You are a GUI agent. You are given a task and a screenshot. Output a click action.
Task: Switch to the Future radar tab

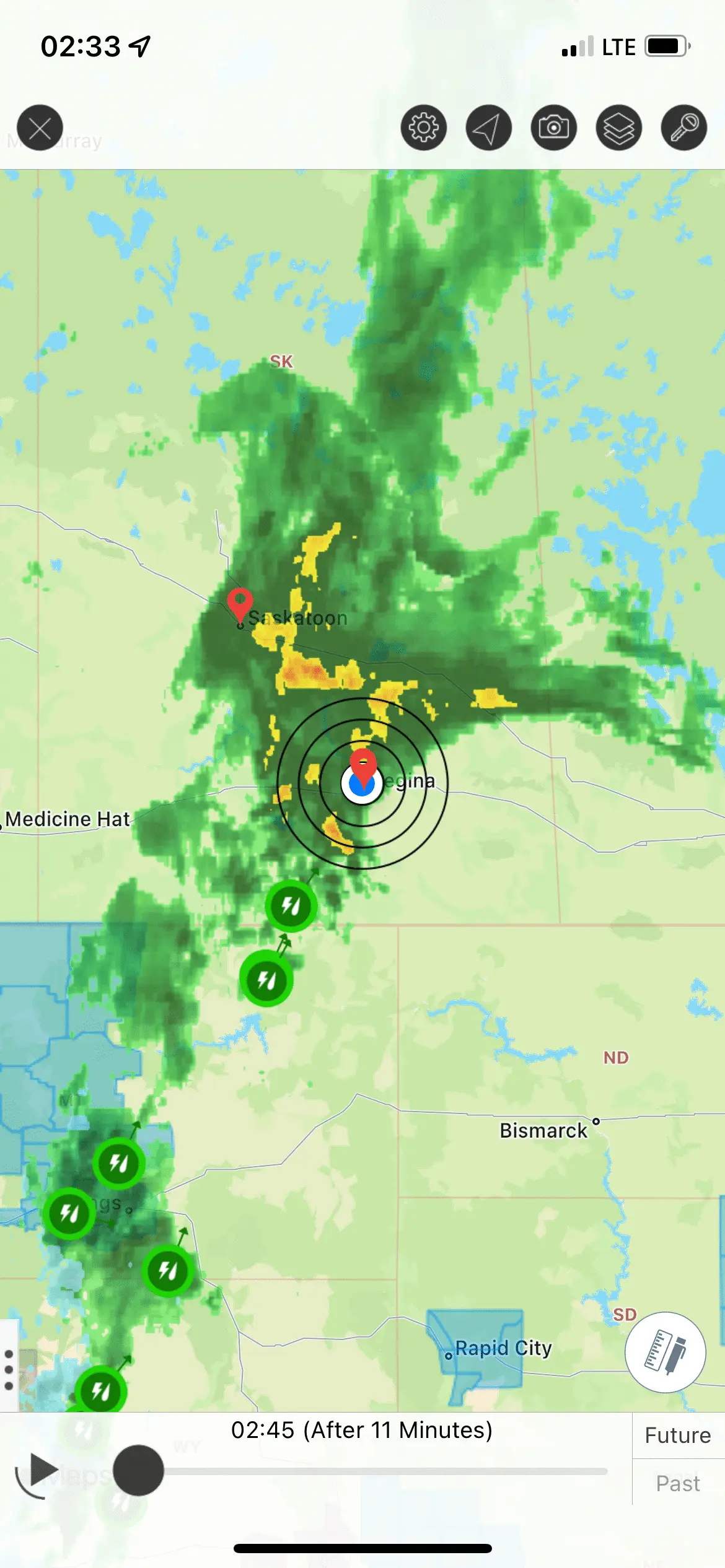[678, 1435]
